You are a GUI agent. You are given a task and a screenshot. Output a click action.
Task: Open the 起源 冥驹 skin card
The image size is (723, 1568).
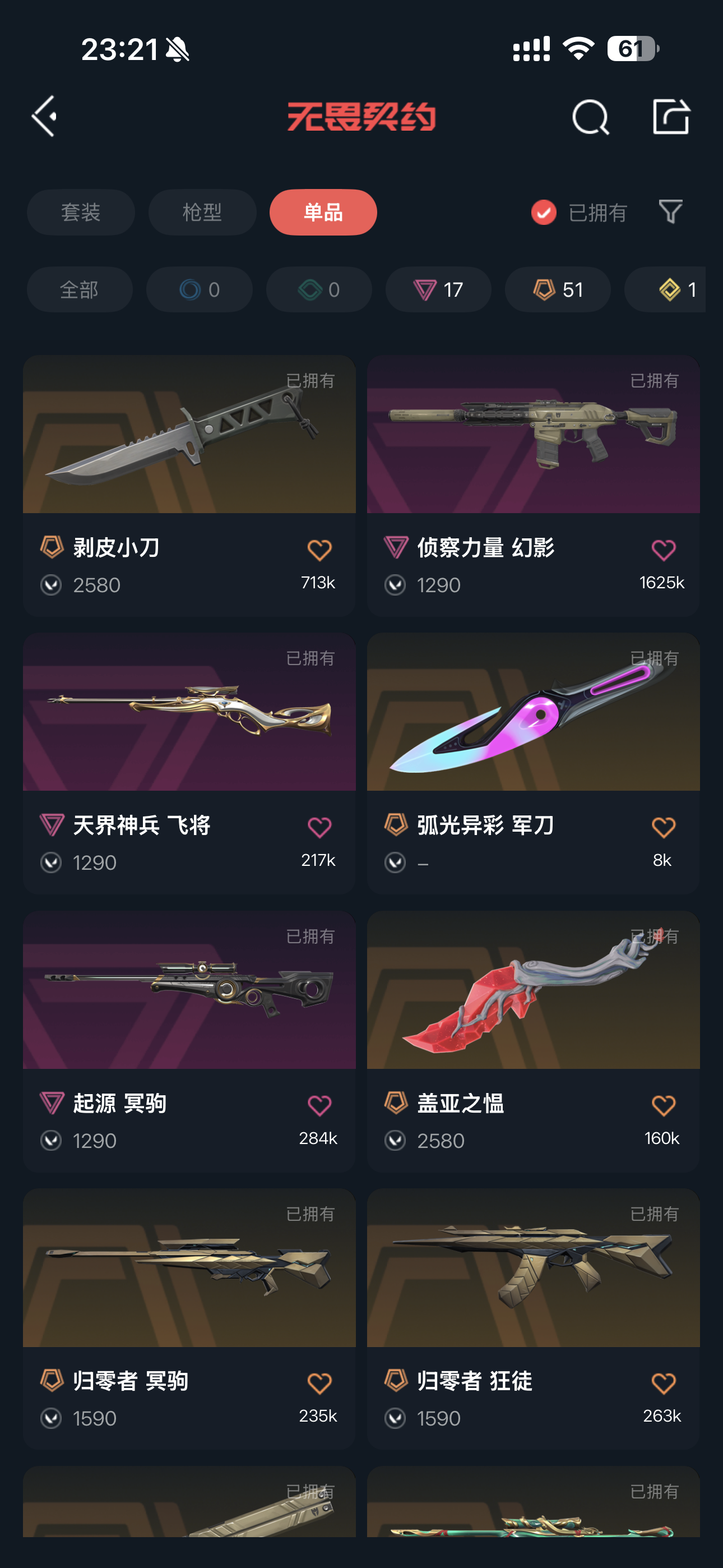[189, 1041]
